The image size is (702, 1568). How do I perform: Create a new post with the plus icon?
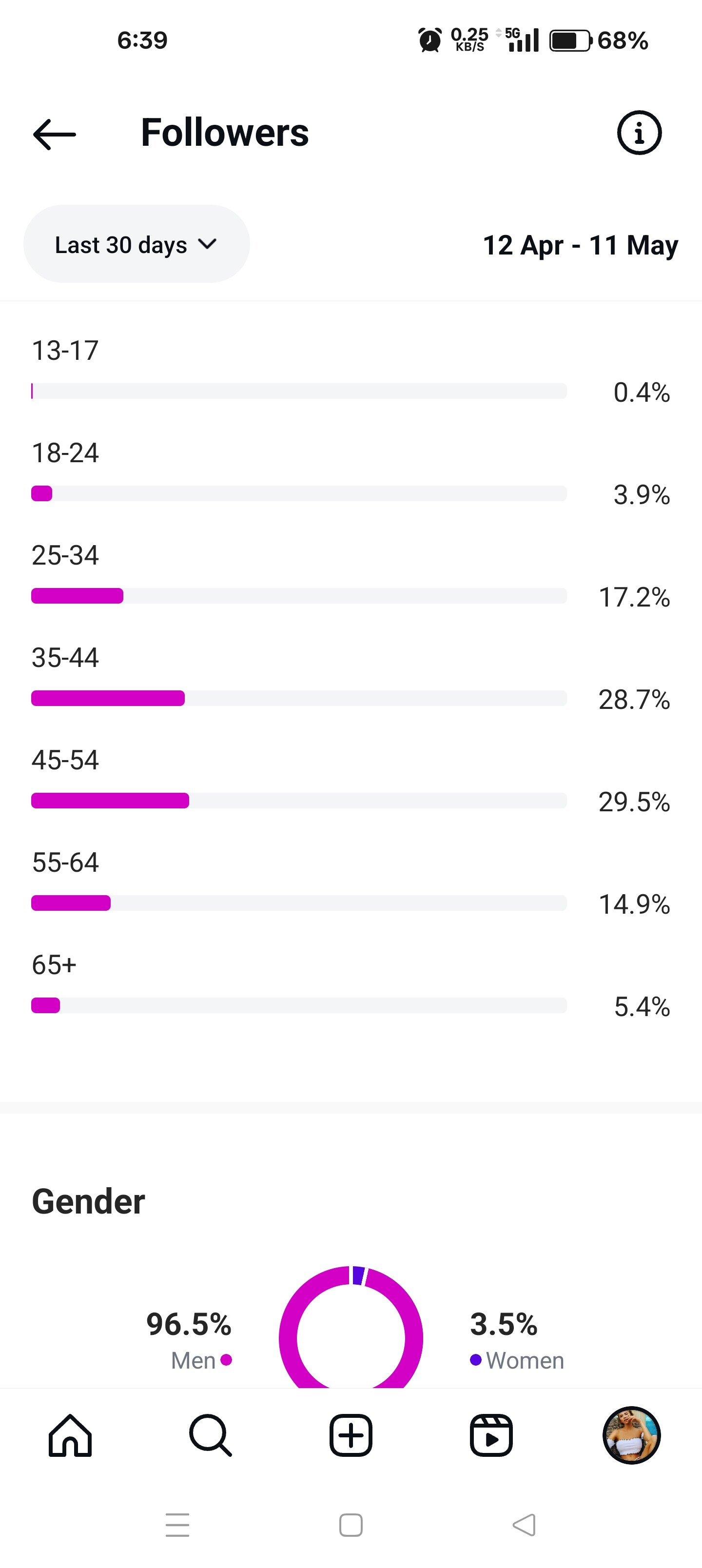coord(351,1435)
